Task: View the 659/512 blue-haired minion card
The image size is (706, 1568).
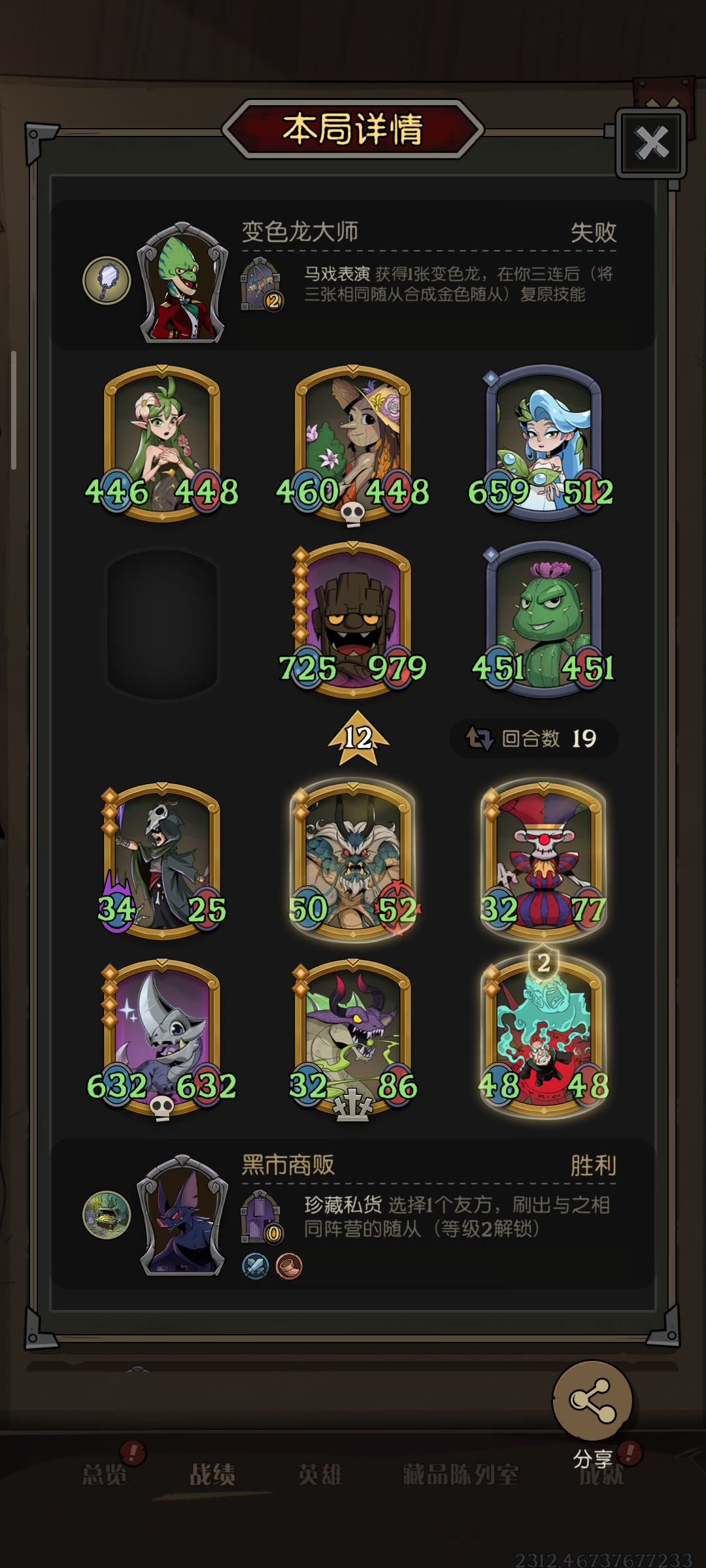Action: coord(544,443)
